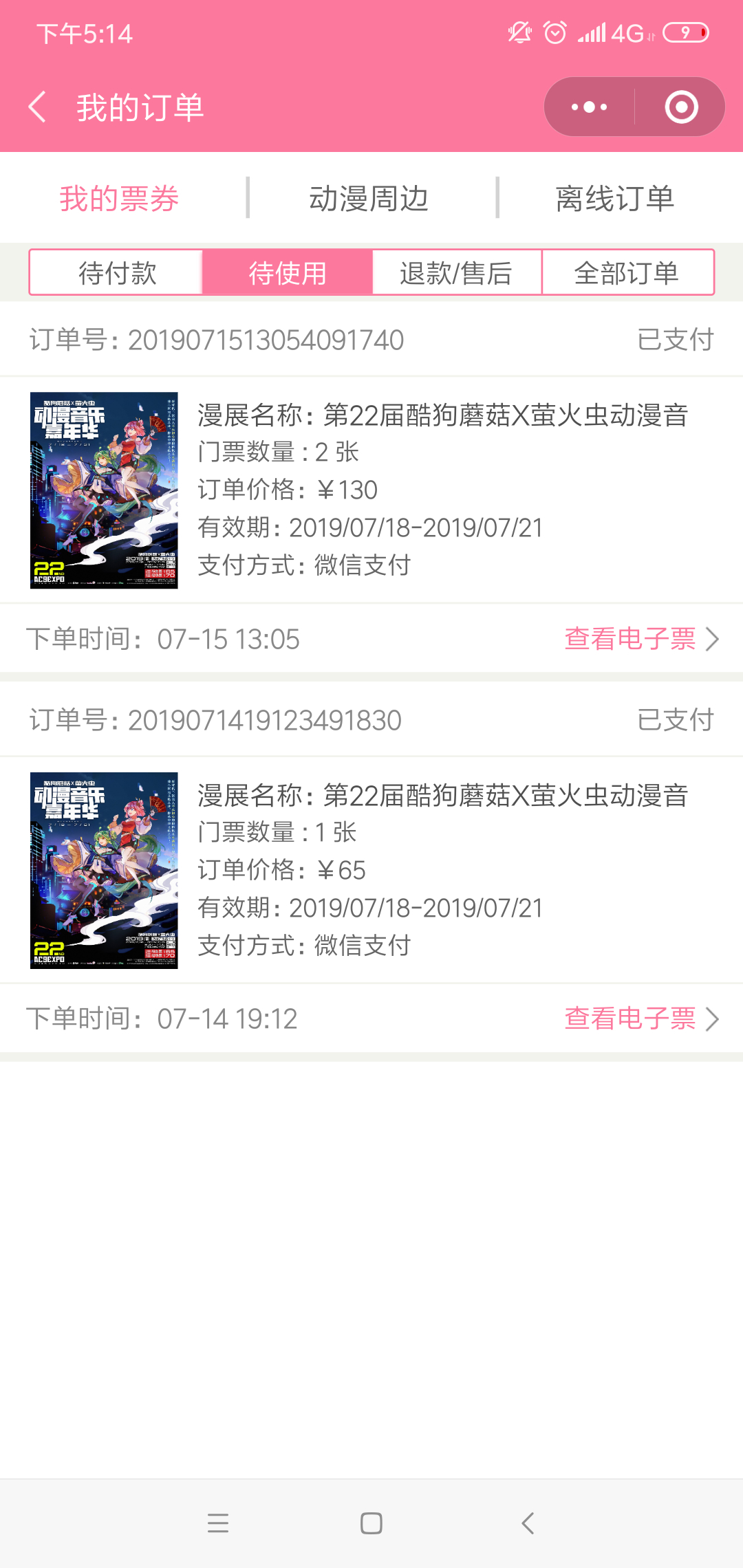Select the 待使用 filter
The width and height of the screenshot is (743, 1568).
(x=288, y=273)
